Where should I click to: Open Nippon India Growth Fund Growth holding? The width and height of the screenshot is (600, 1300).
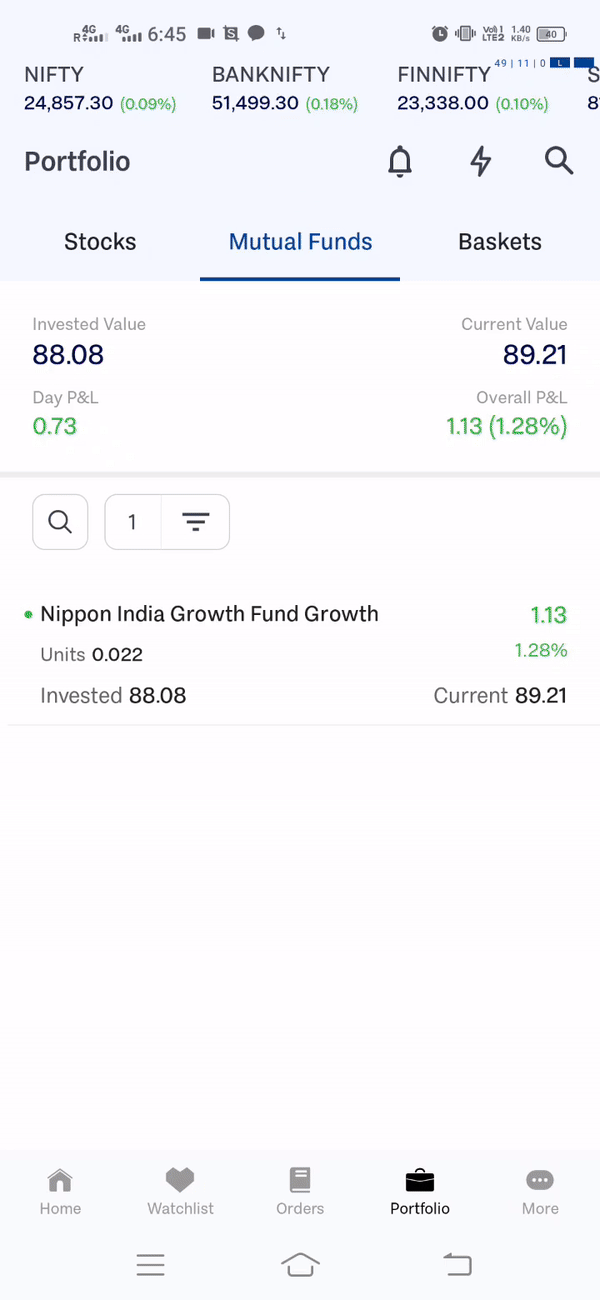[x=209, y=615]
